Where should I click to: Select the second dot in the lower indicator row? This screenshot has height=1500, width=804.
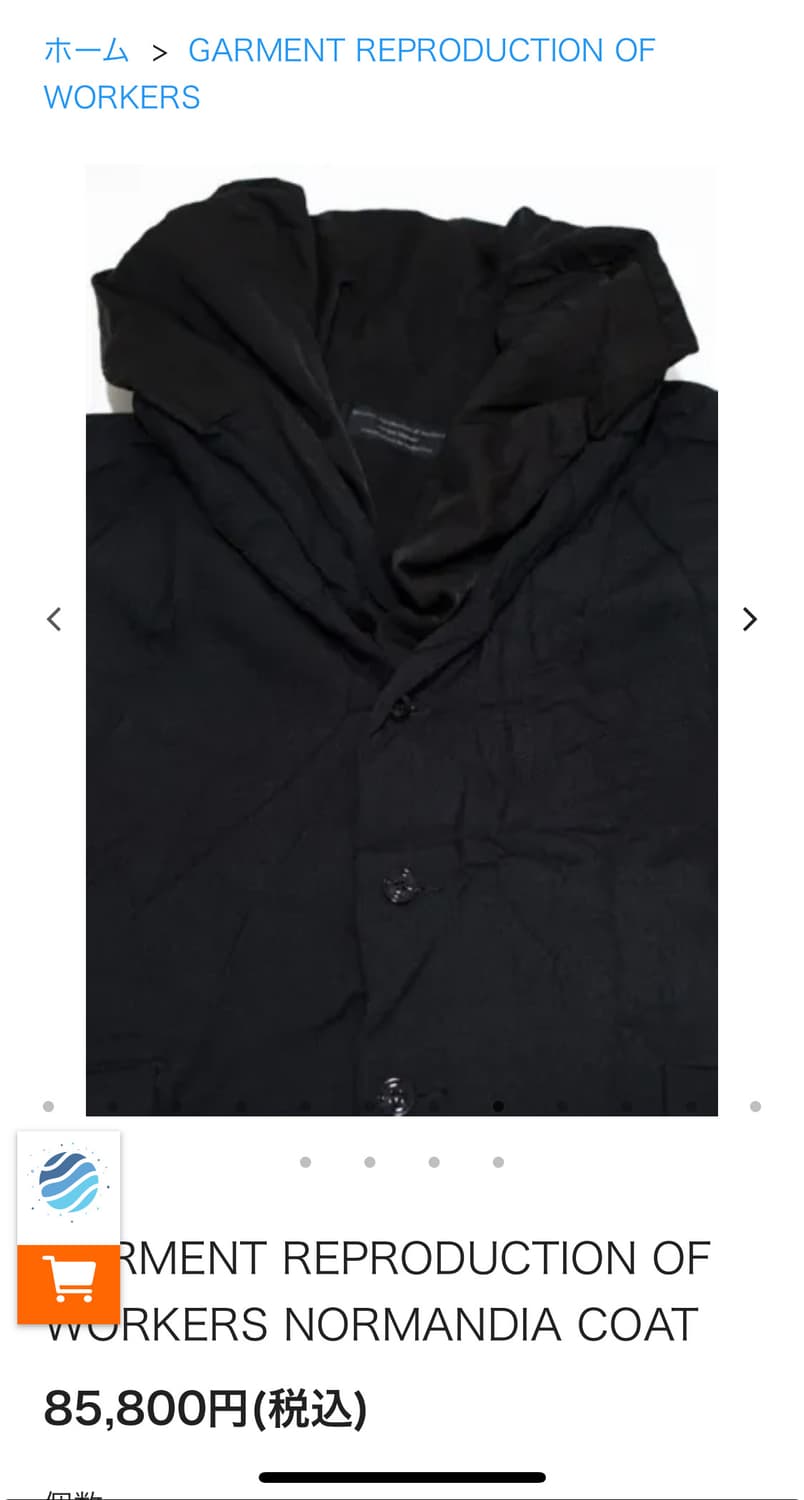coord(370,1162)
